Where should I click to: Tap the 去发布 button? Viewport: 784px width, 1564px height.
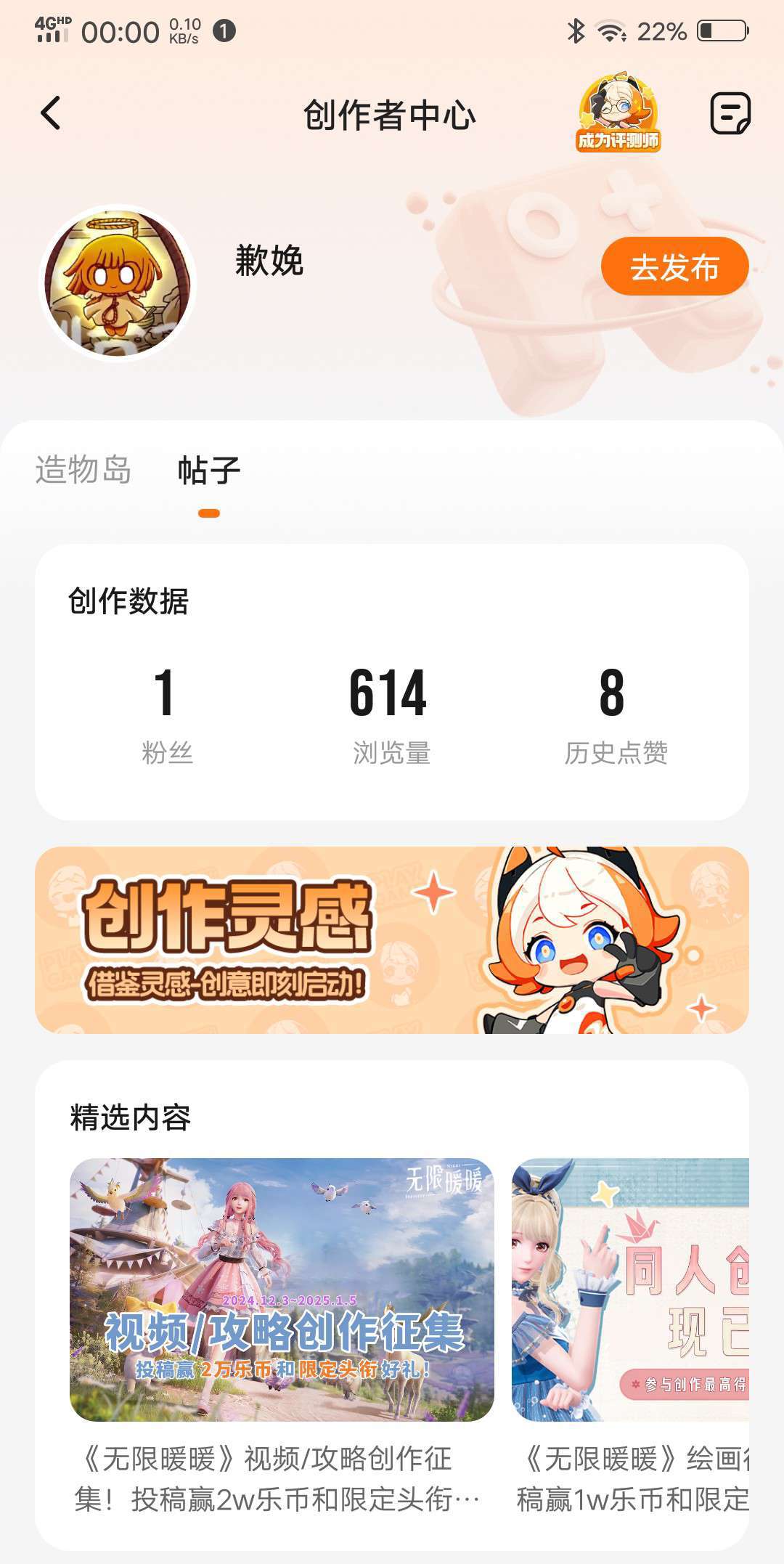point(674,266)
